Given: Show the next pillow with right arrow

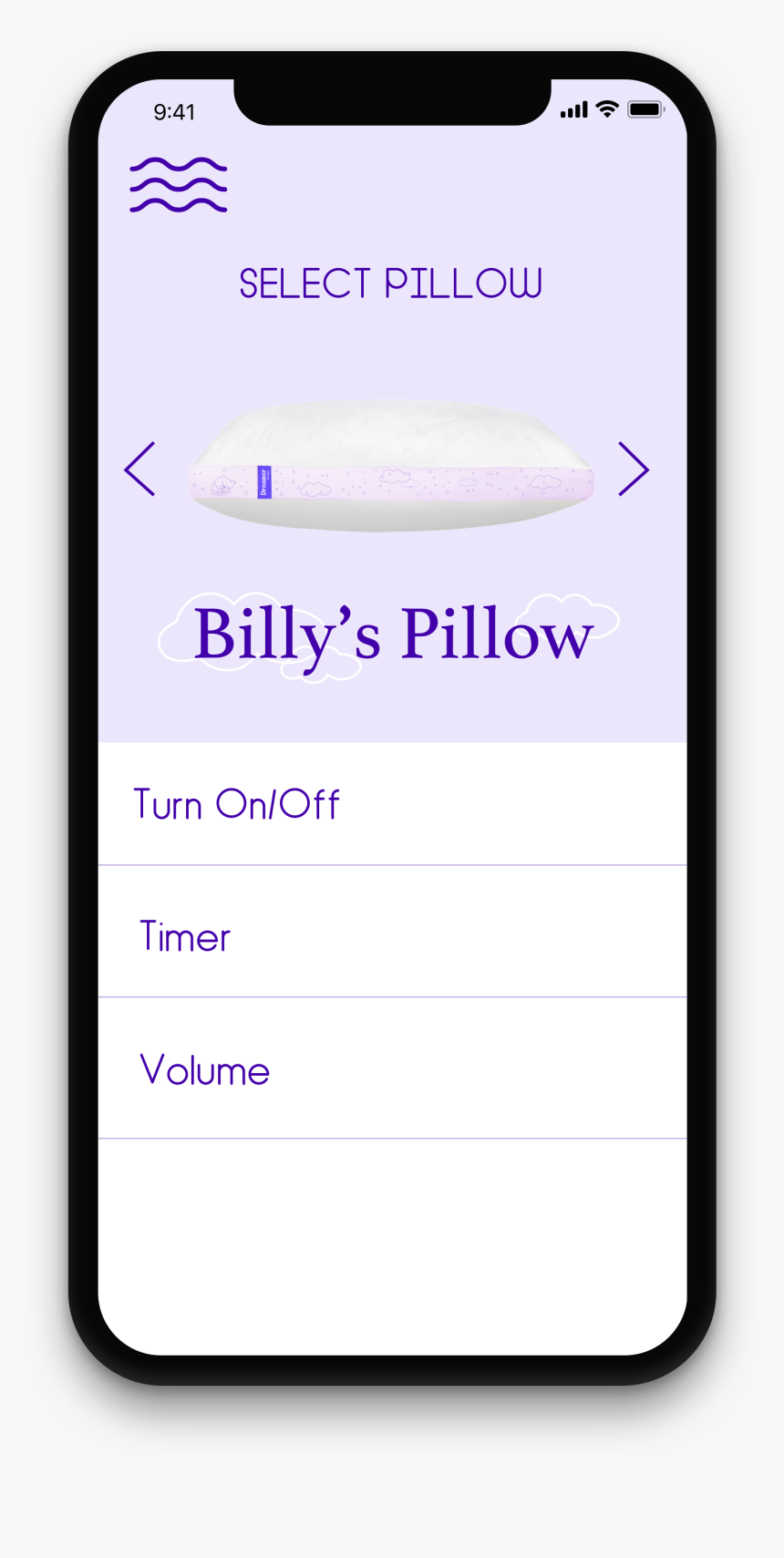Looking at the screenshot, I should (633, 469).
